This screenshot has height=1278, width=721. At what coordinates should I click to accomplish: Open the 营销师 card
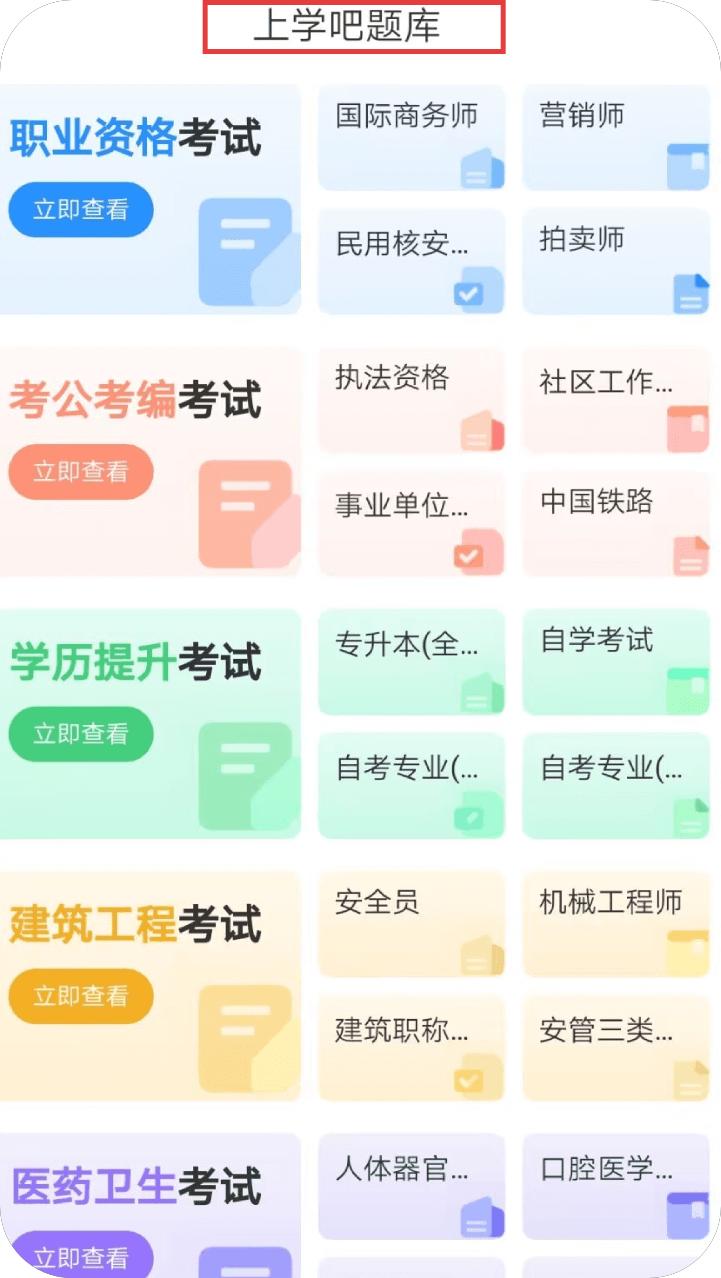[616, 138]
